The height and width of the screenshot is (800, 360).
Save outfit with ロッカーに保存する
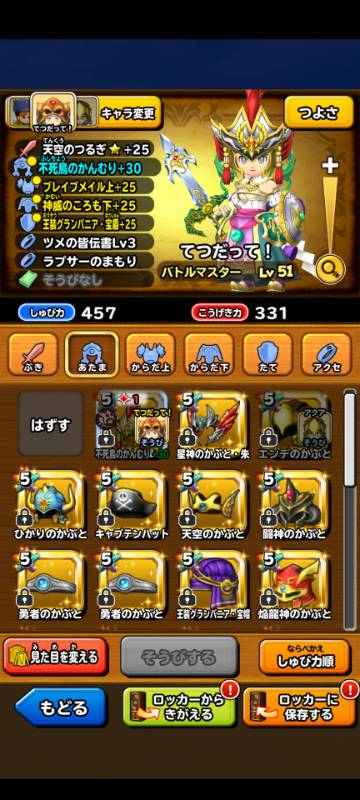point(299,707)
